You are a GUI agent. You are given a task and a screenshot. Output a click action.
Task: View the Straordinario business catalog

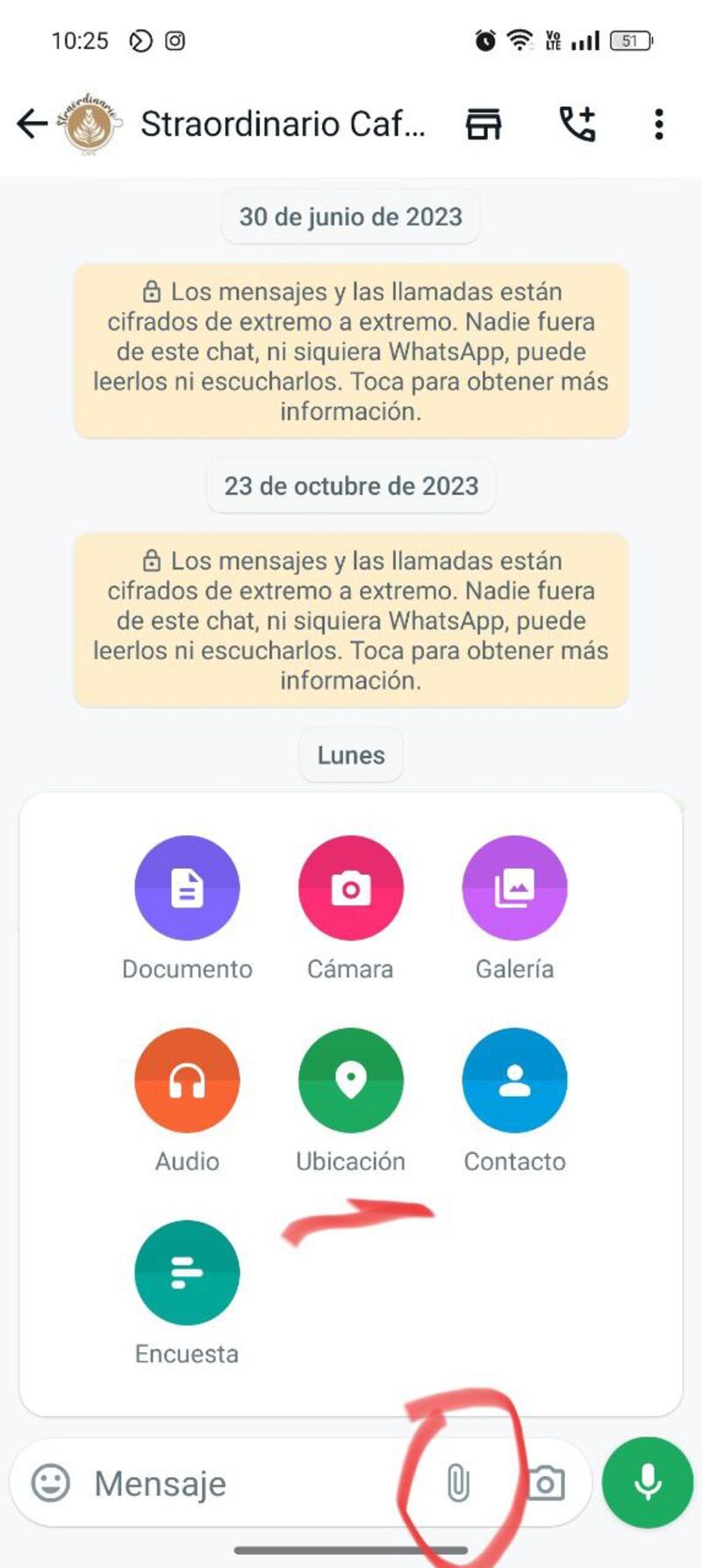click(x=483, y=124)
